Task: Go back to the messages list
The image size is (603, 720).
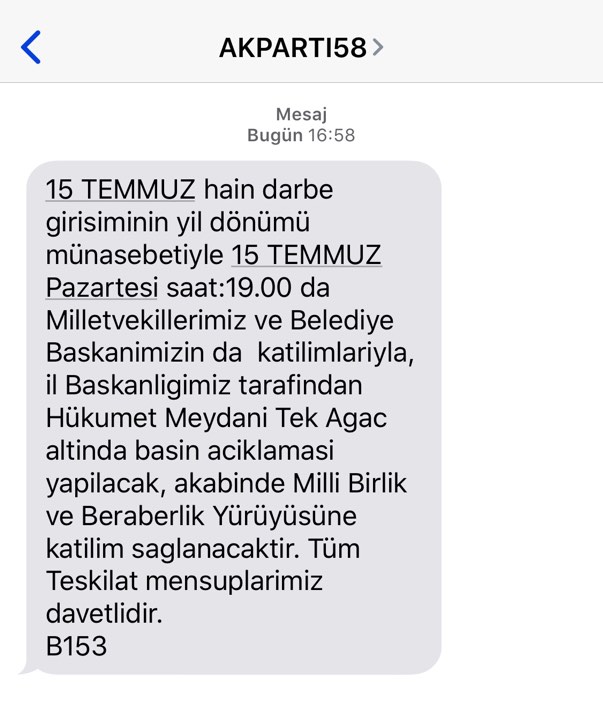Action: pyautogui.click(x=31, y=47)
